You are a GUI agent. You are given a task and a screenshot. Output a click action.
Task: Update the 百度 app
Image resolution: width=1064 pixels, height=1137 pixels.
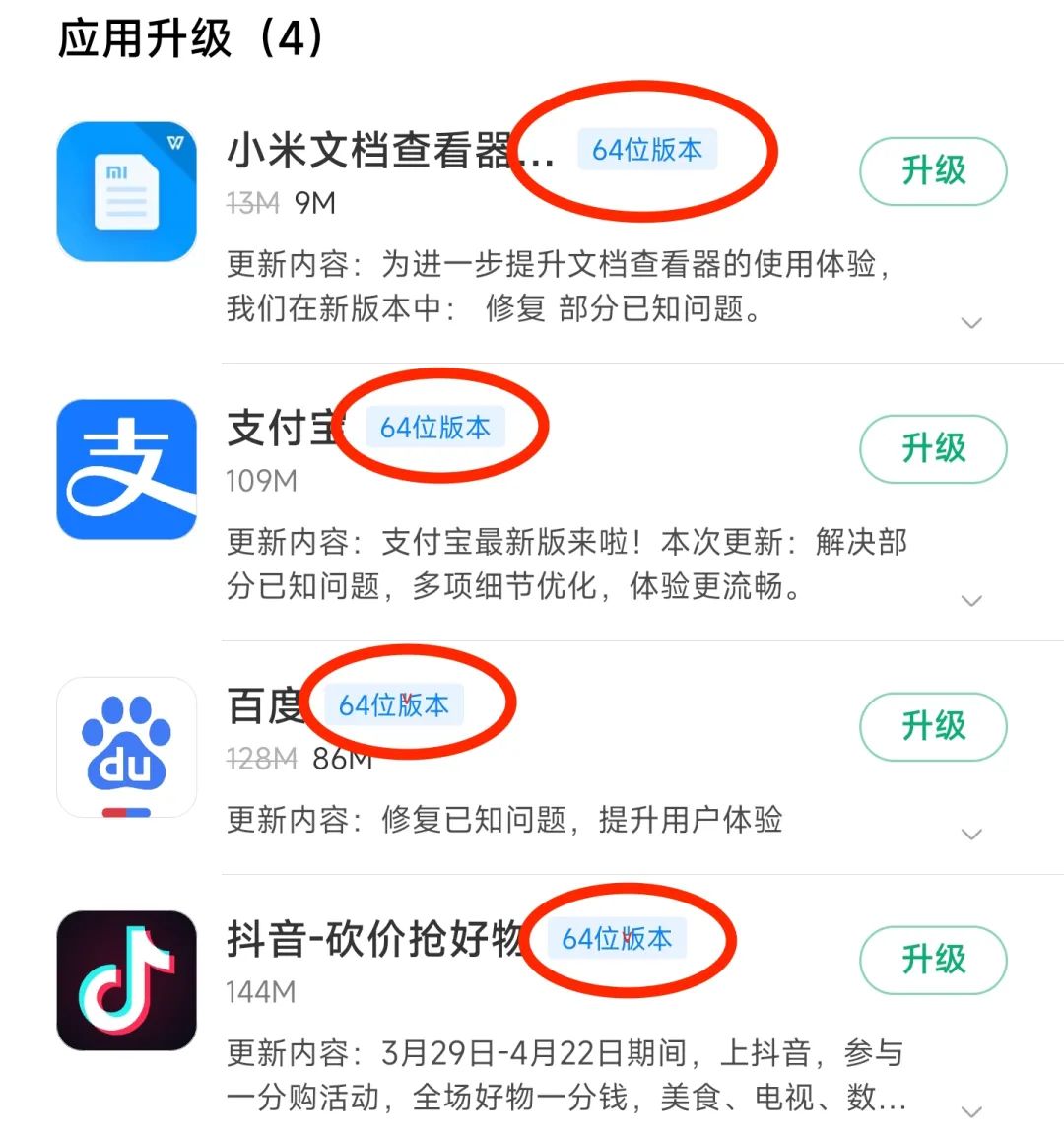(933, 726)
